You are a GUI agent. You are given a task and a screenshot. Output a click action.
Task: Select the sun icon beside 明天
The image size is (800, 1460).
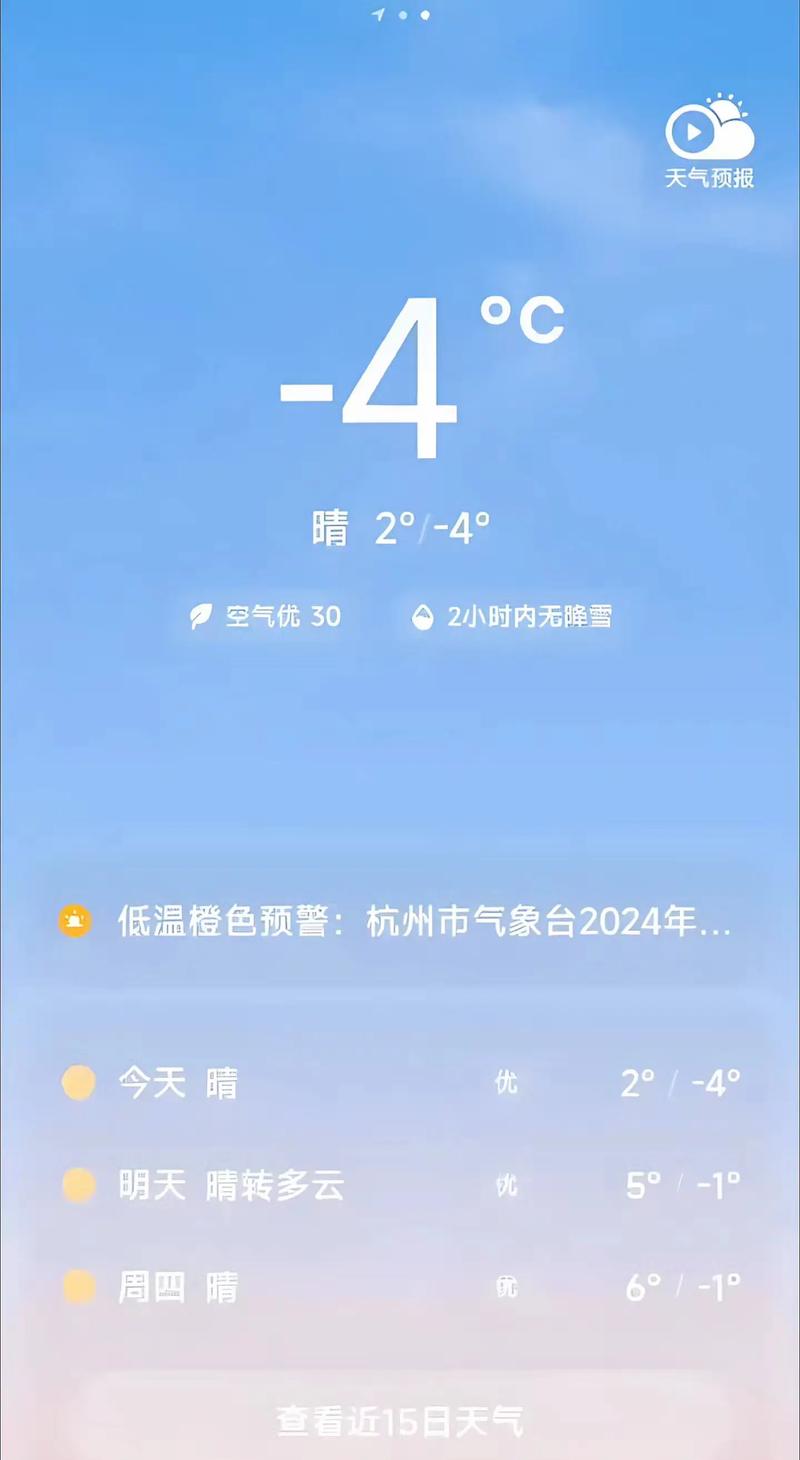coord(78,1186)
